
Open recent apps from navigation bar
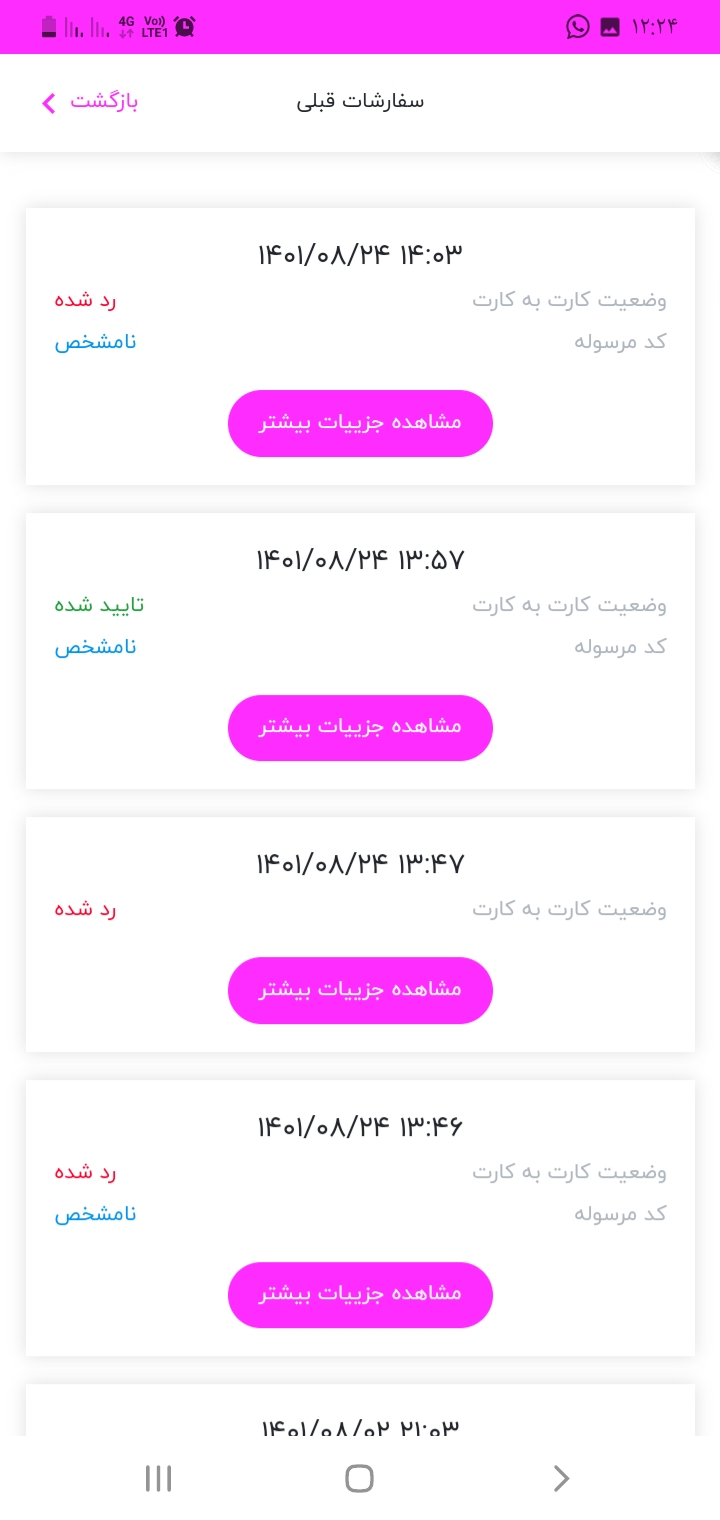pyautogui.click(x=159, y=1478)
